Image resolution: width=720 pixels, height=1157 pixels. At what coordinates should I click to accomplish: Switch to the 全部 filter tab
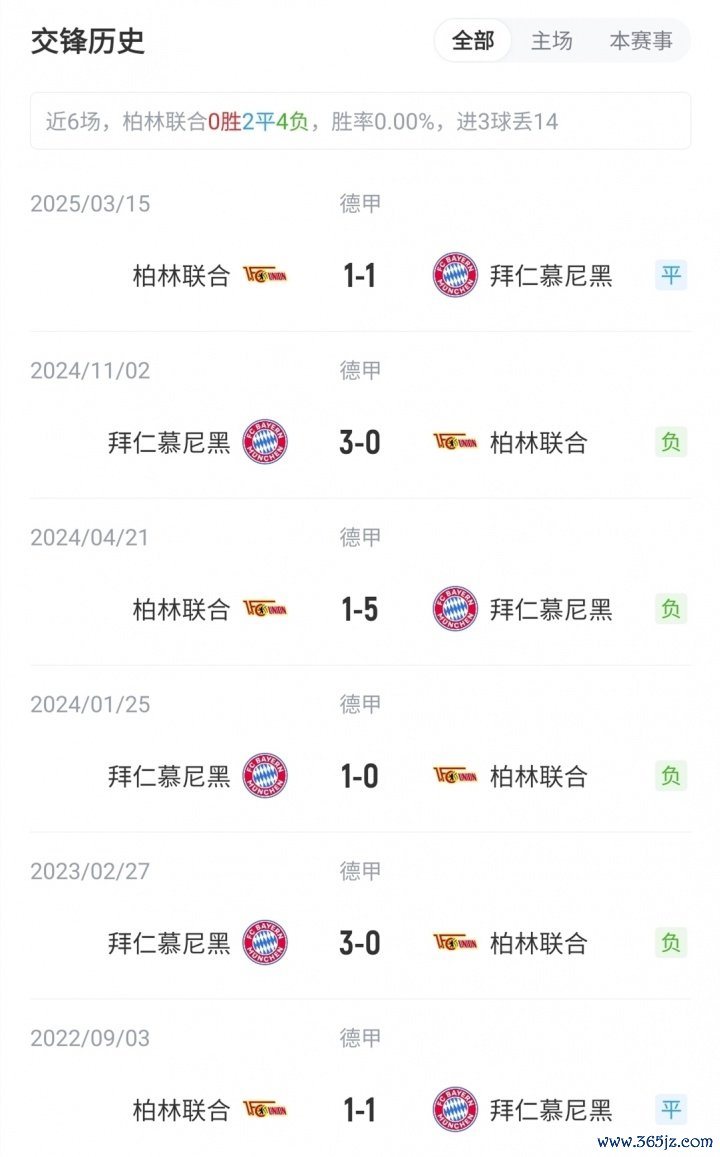point(473,41)
